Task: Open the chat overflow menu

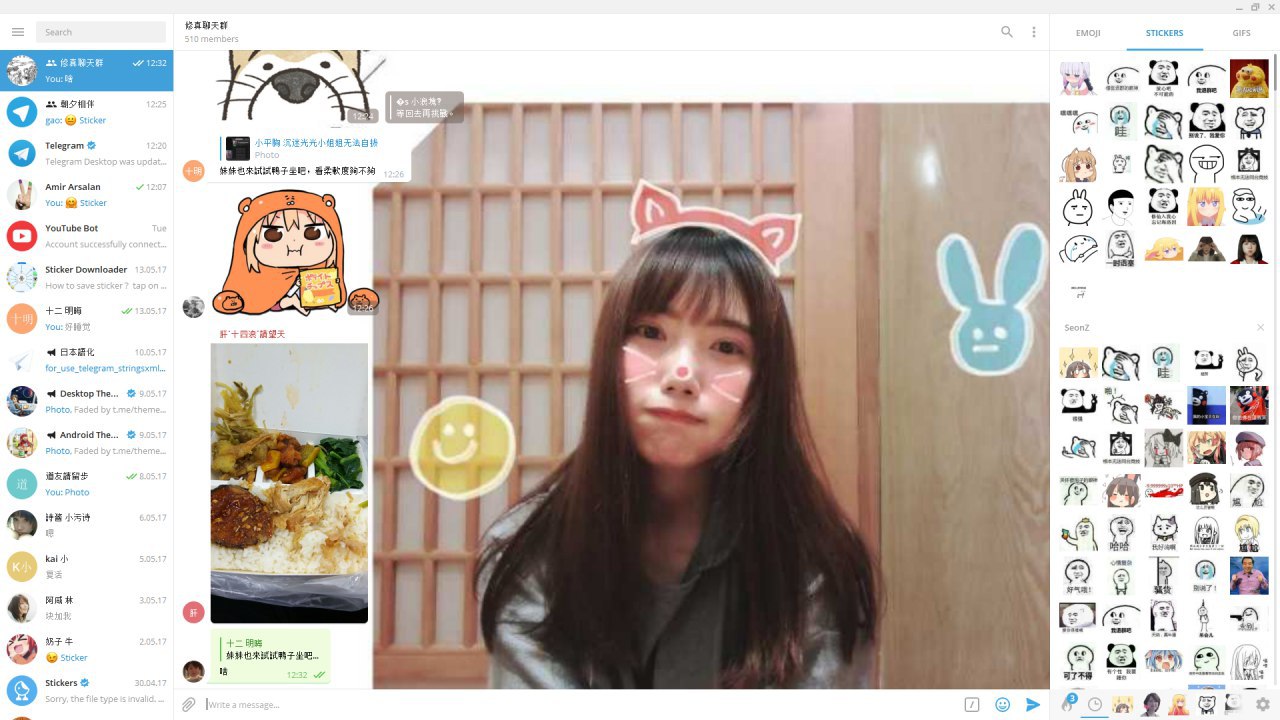Action: pos(1033,32)
